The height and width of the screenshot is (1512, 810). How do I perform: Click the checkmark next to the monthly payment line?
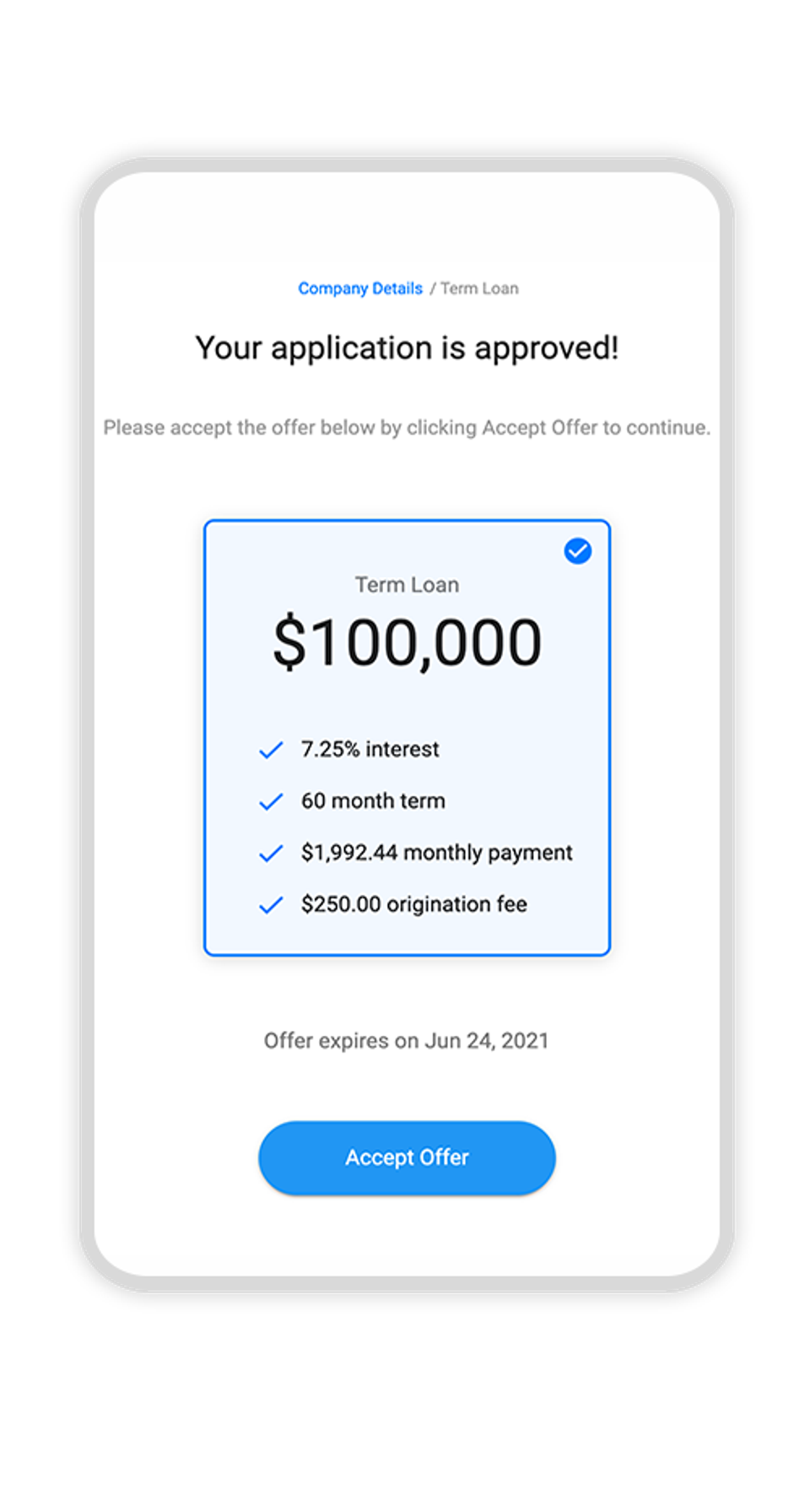(270, 853)
